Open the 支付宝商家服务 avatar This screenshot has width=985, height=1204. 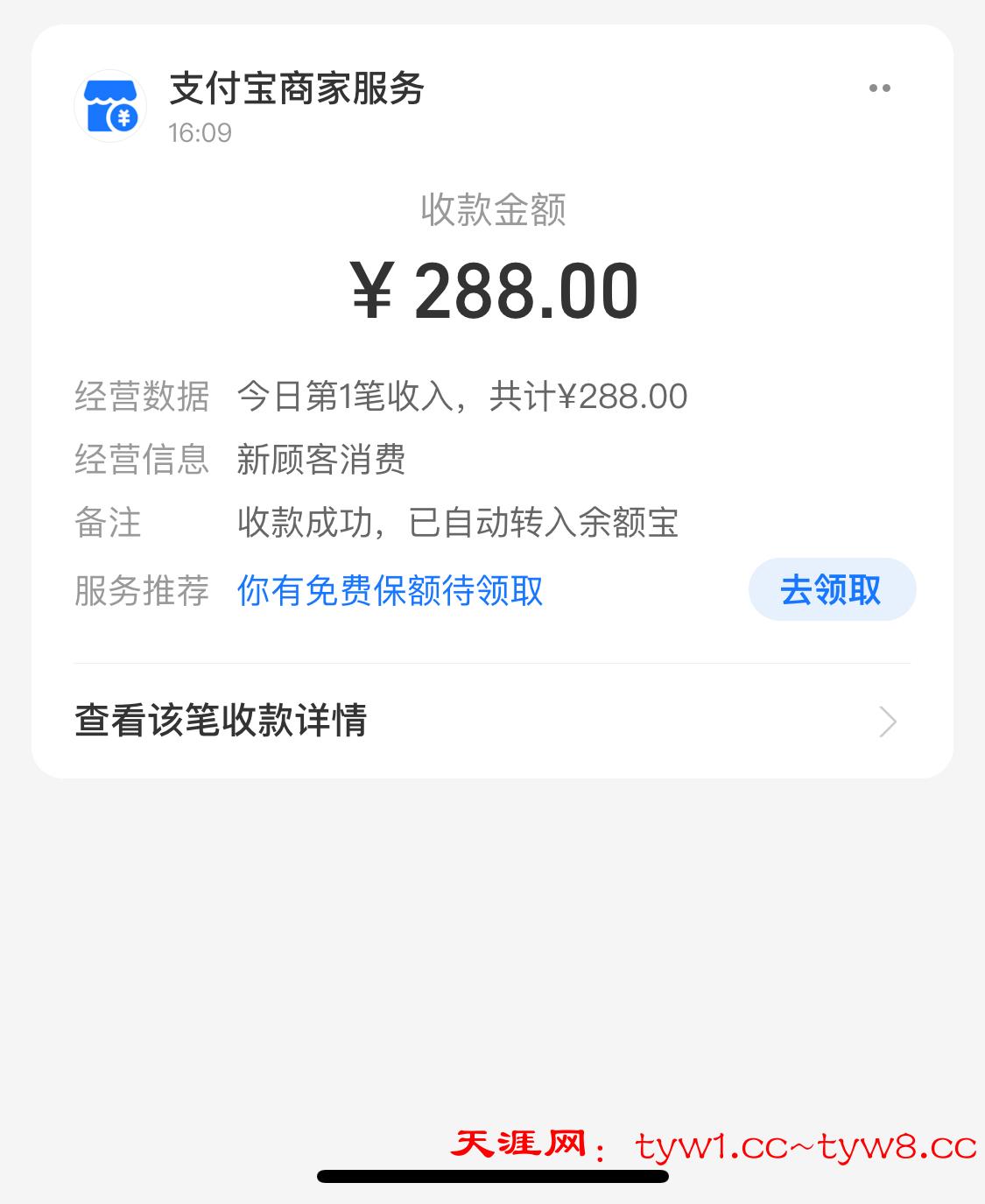pyautogui.click(x=110, y=106)
